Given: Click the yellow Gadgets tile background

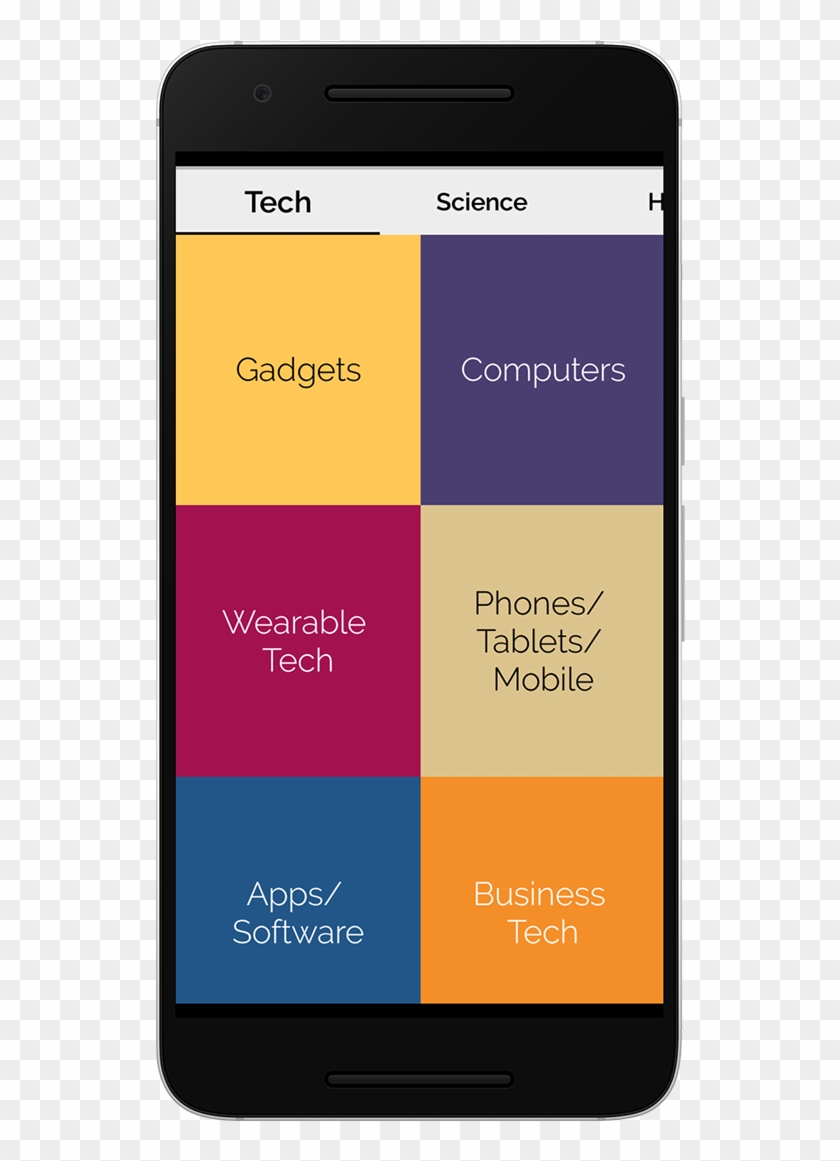Looking at the screenshot, I should click(x=297, y=290).
